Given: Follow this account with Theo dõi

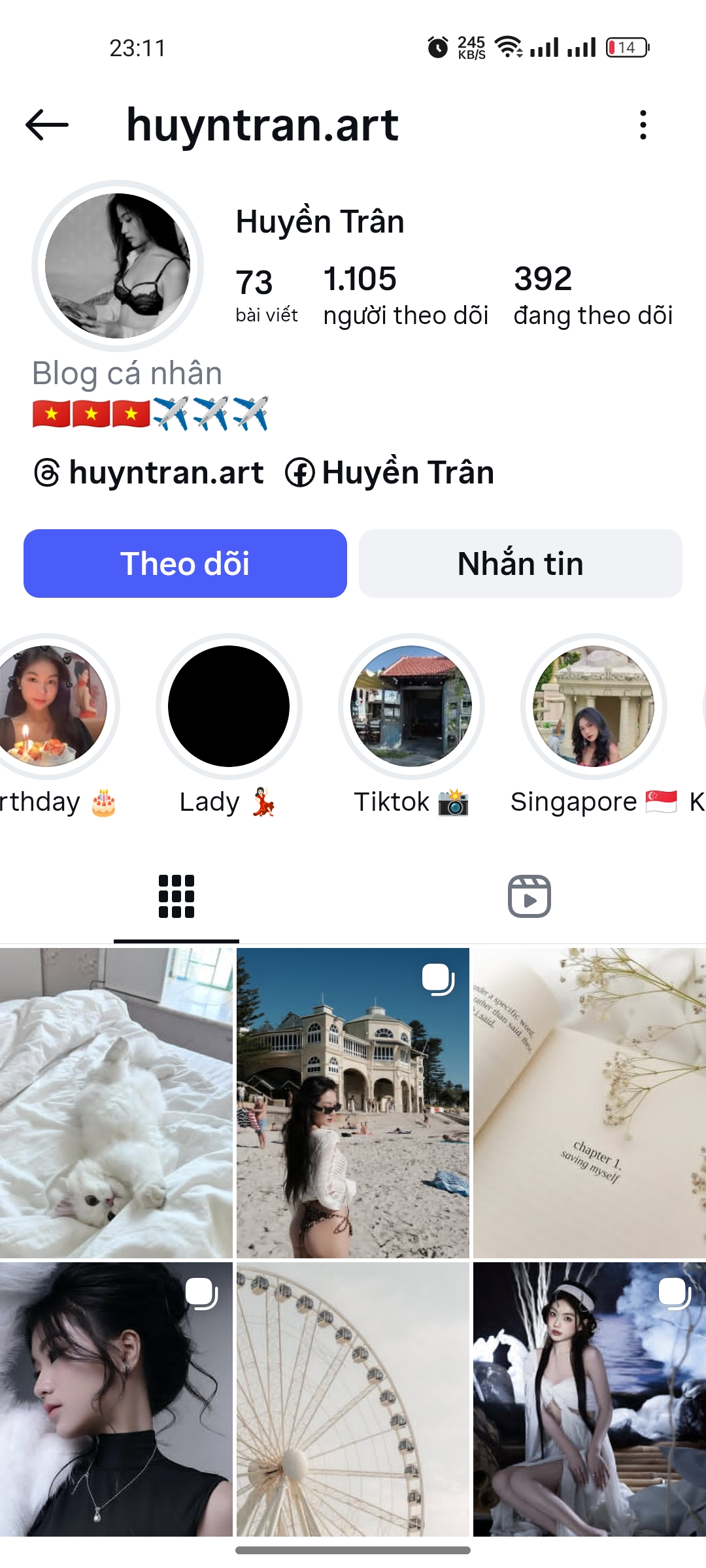Looking at the screenshot, I should tap(185, 563).
